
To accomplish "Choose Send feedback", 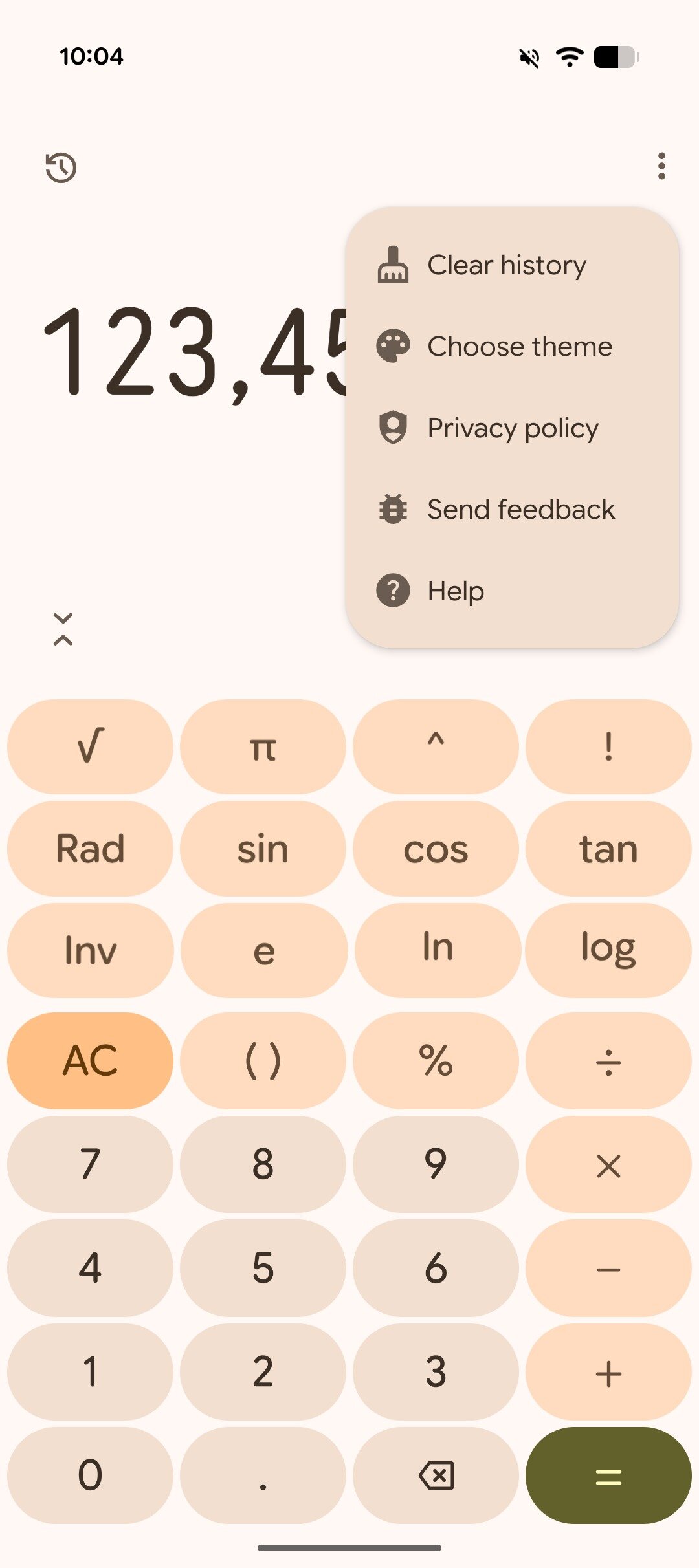I will (x=520, y=510).
